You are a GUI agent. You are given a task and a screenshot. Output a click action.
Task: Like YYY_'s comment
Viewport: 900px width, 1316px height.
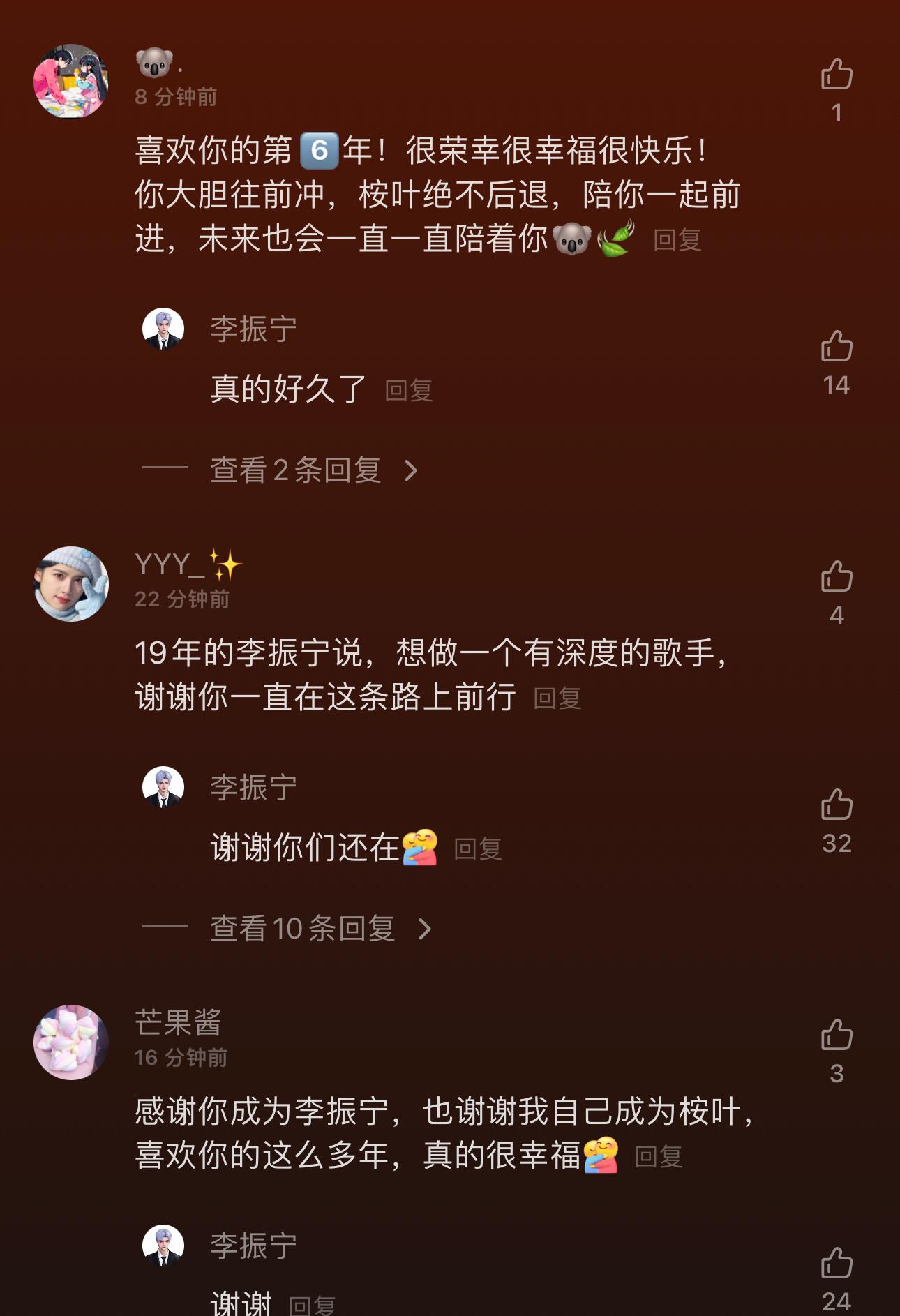point(837,576)
